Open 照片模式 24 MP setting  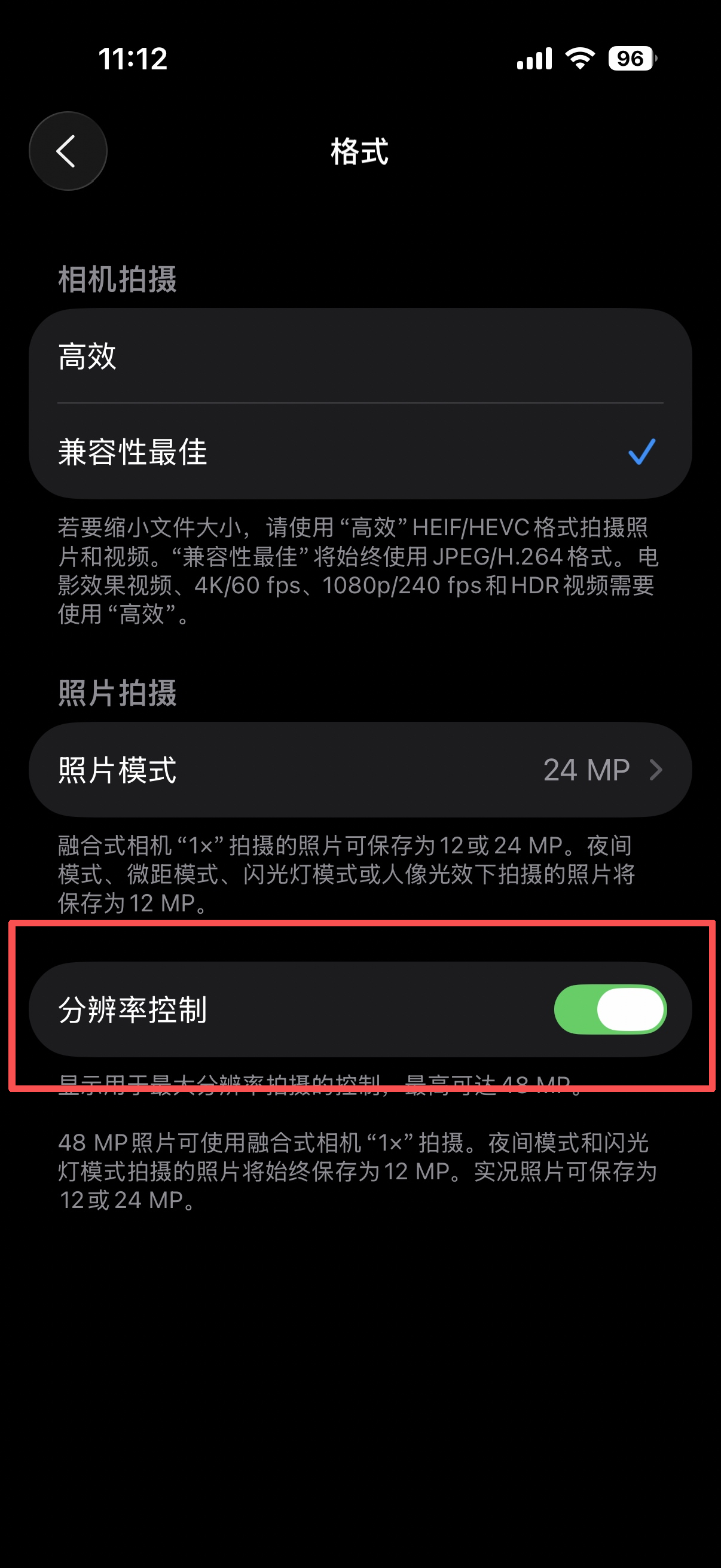(359, 770)
